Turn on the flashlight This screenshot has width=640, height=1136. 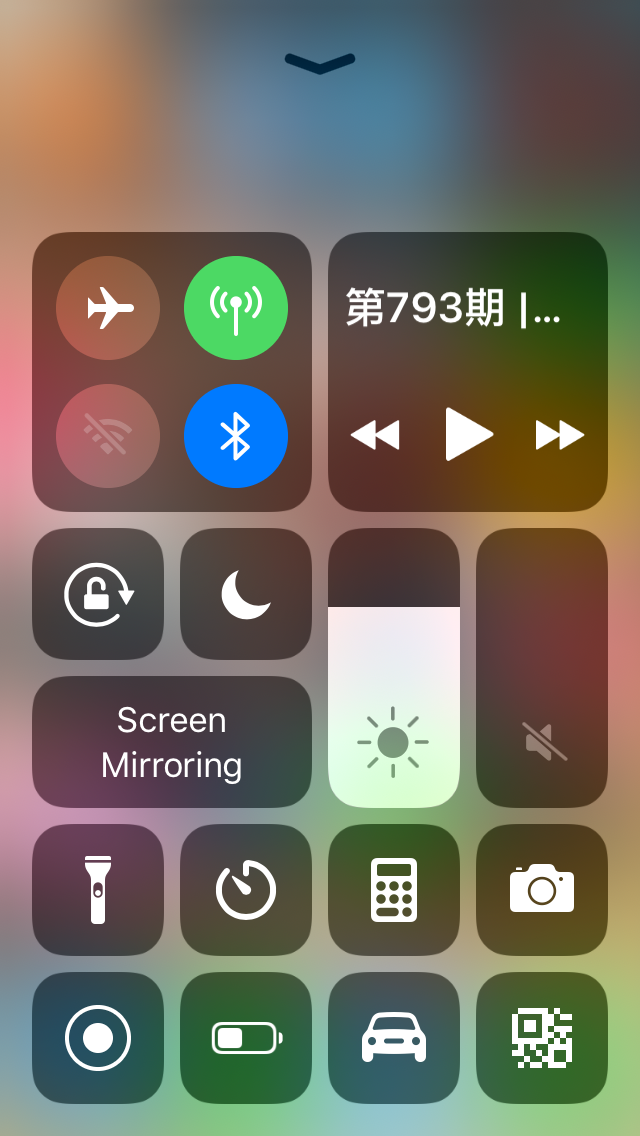98,890
